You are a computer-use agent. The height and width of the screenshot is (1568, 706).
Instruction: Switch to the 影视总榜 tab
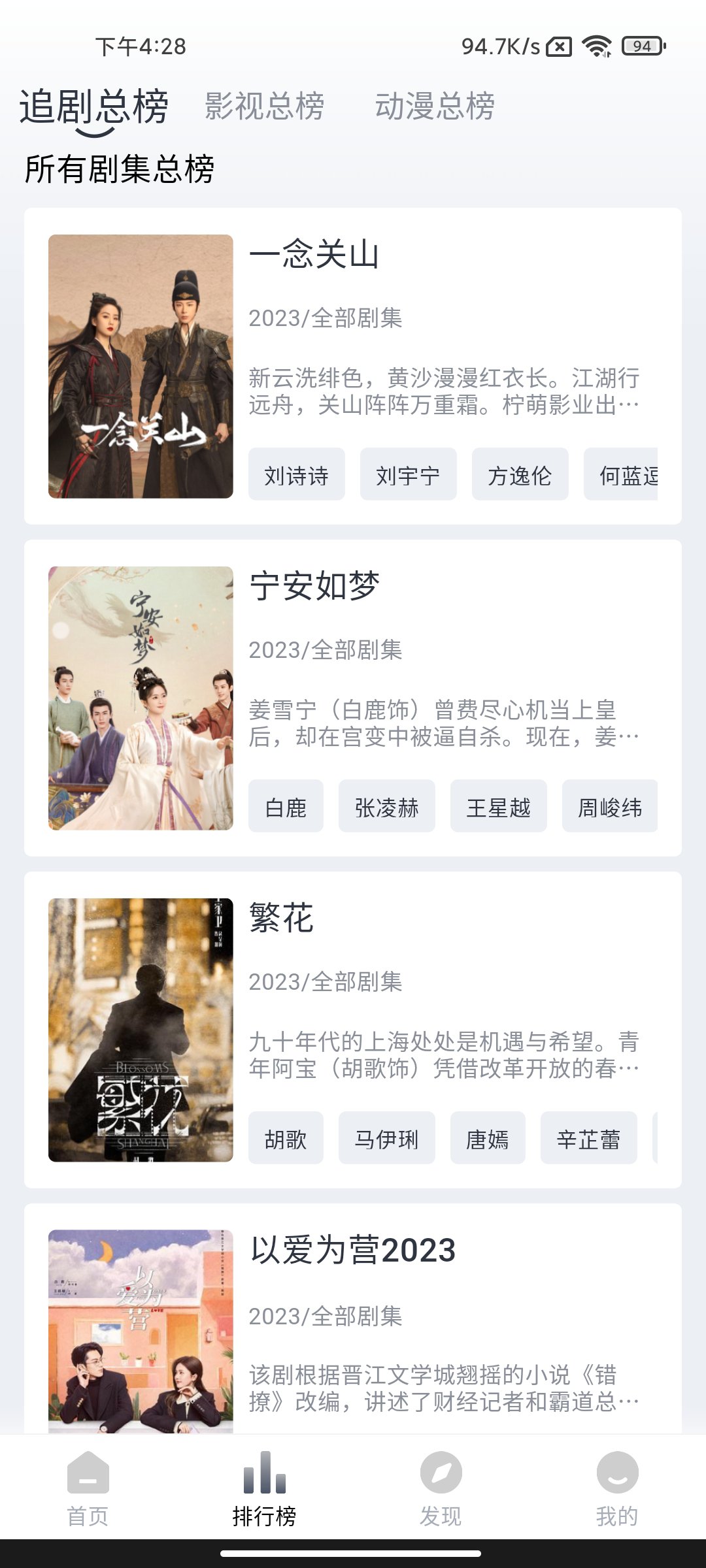click(x=264, y=106)
